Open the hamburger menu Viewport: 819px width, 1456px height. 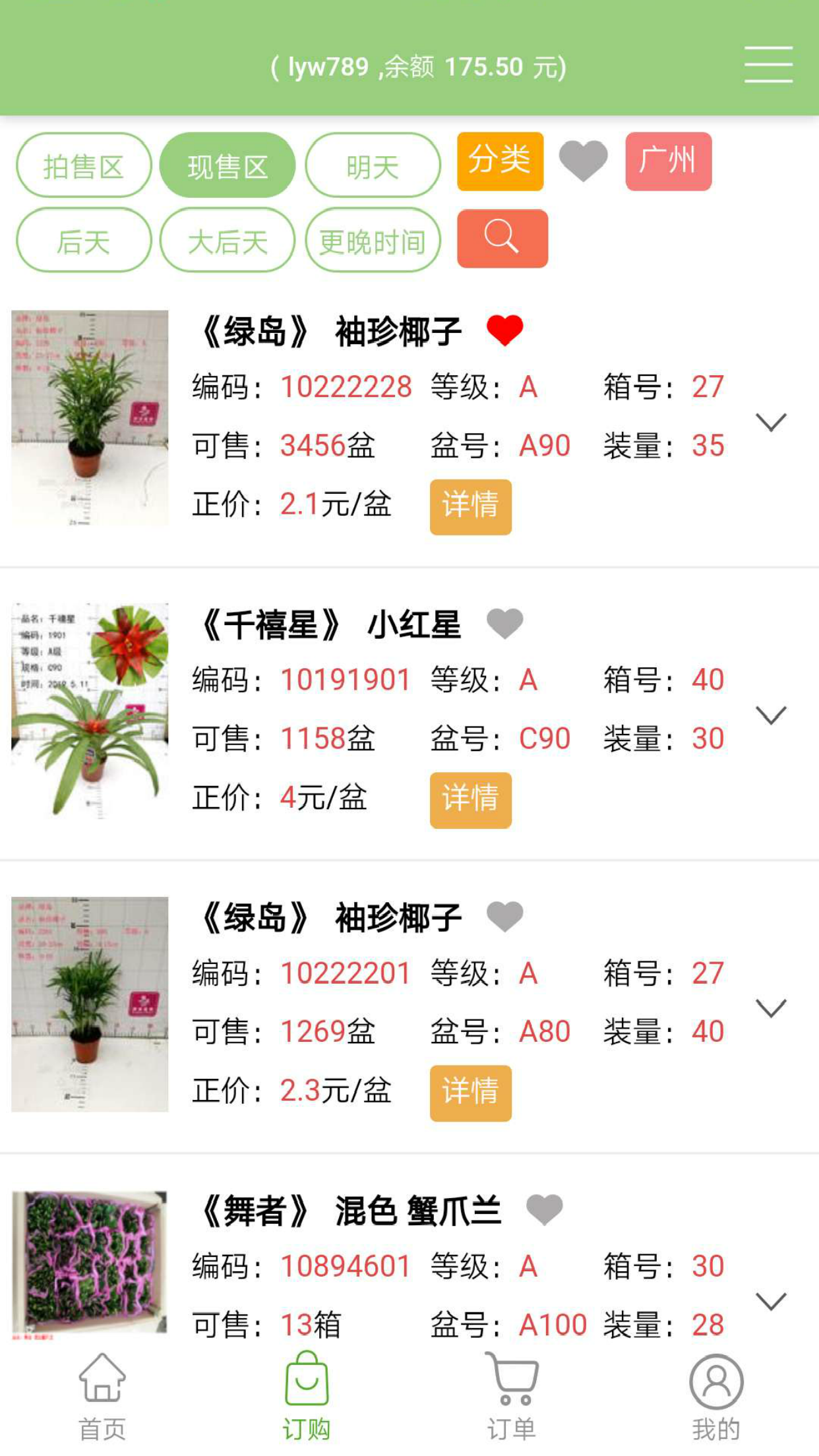(768, 65)
